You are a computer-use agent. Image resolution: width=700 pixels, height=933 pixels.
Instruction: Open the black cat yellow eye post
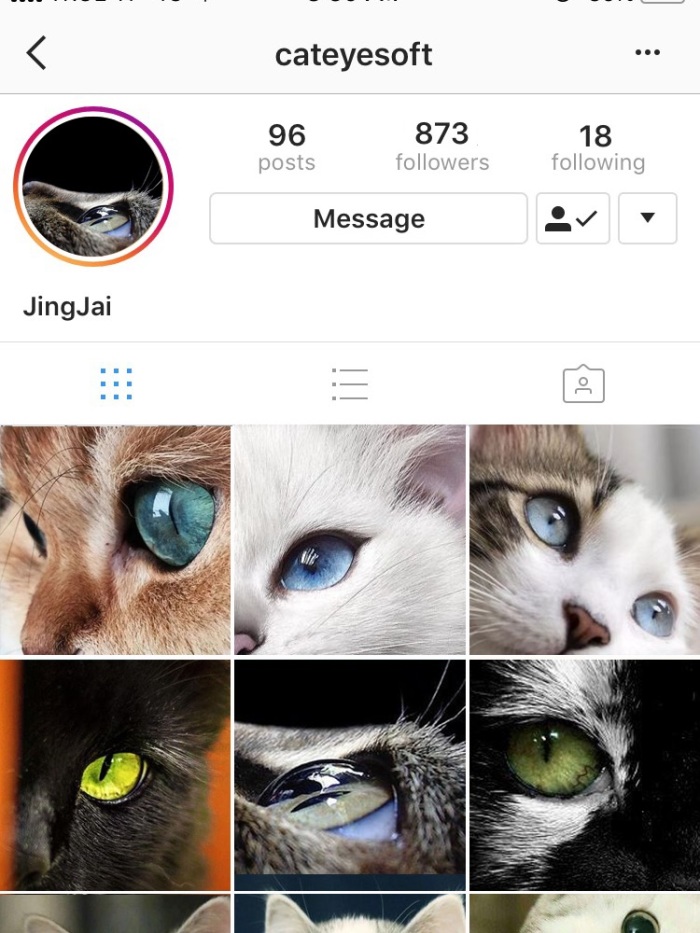tap(115, 774)
